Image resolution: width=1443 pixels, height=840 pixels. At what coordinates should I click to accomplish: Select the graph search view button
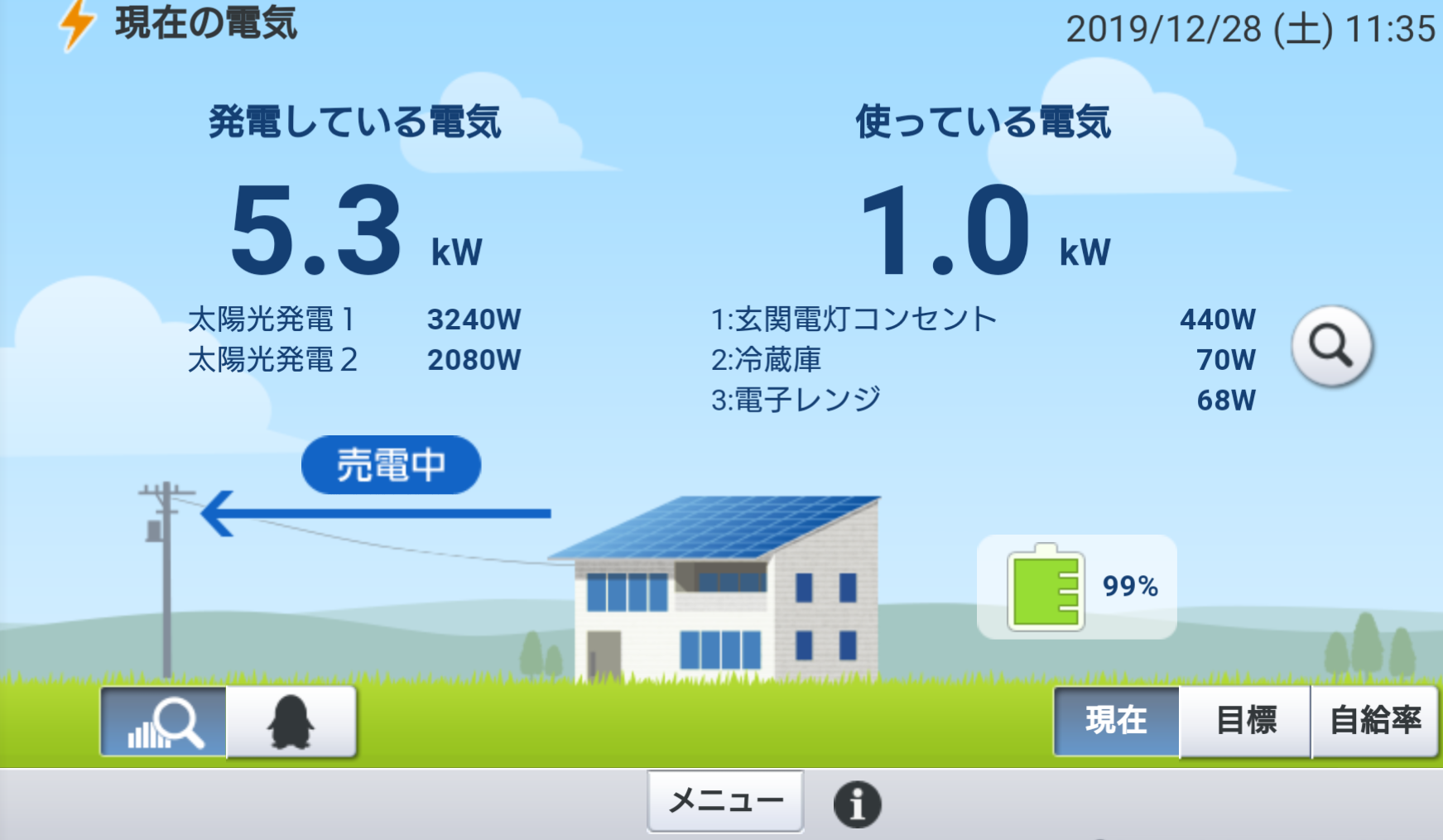click(164, 722)
